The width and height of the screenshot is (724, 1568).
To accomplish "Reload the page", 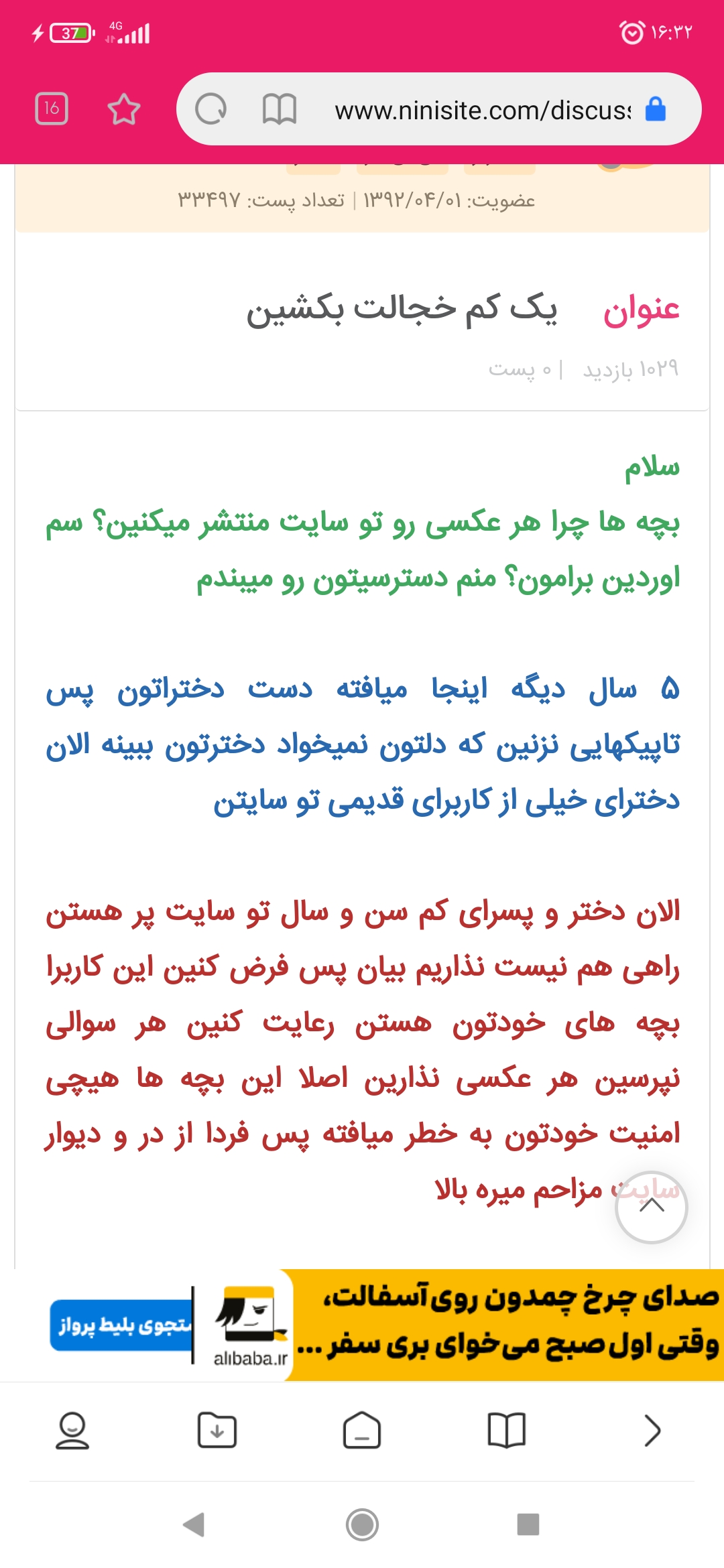I will pos(210,109).
